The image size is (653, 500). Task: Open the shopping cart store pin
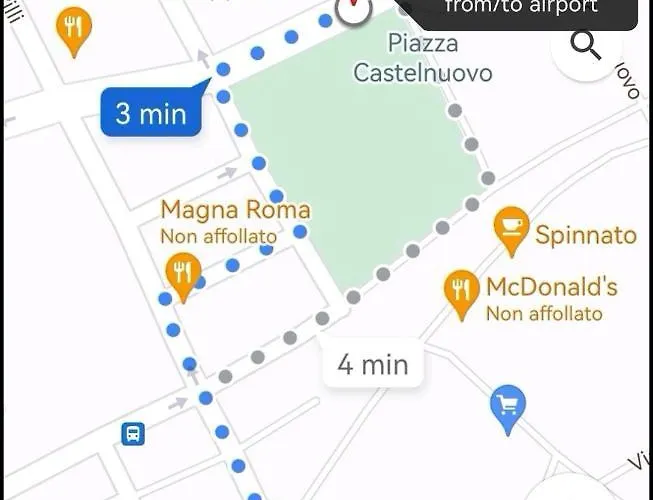(509, 406)
